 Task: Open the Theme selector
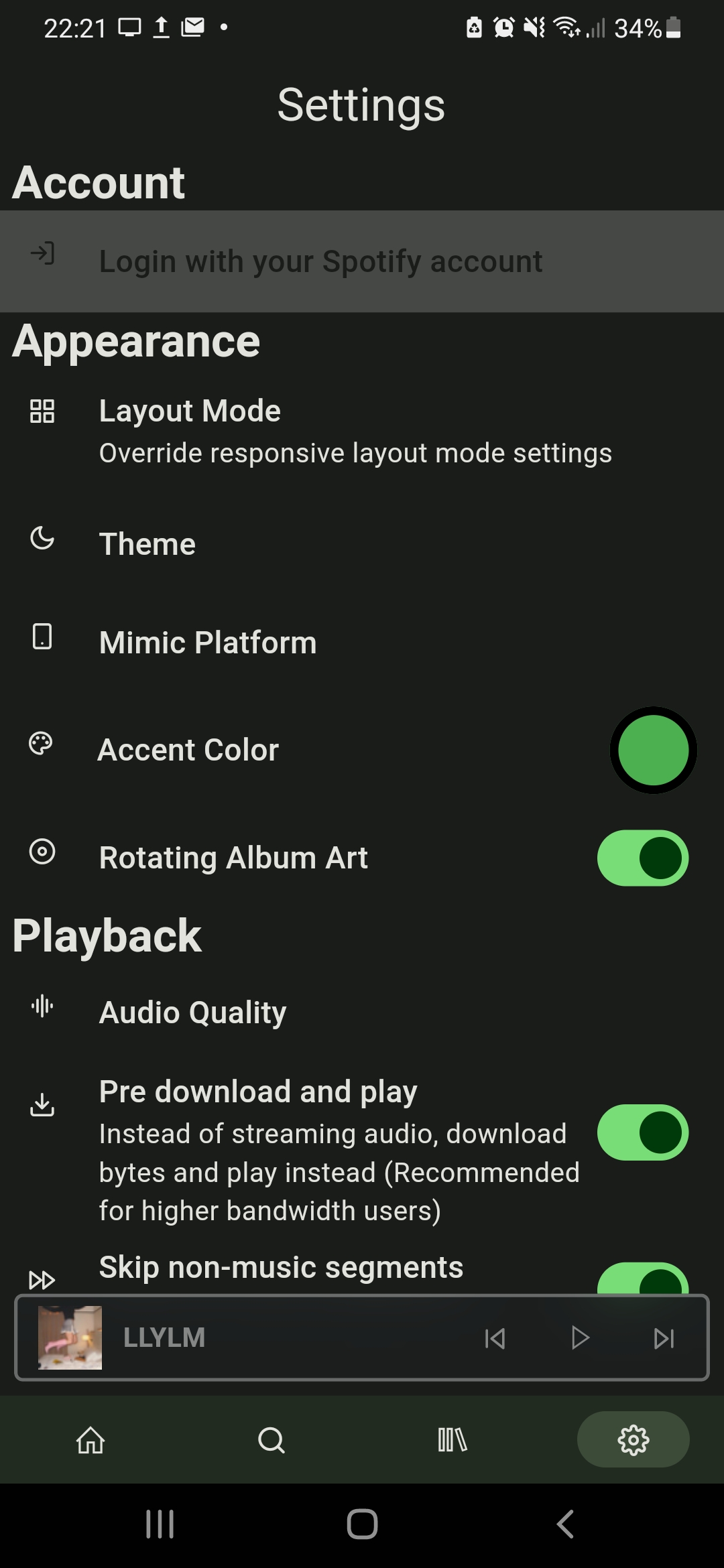(147, 543)
